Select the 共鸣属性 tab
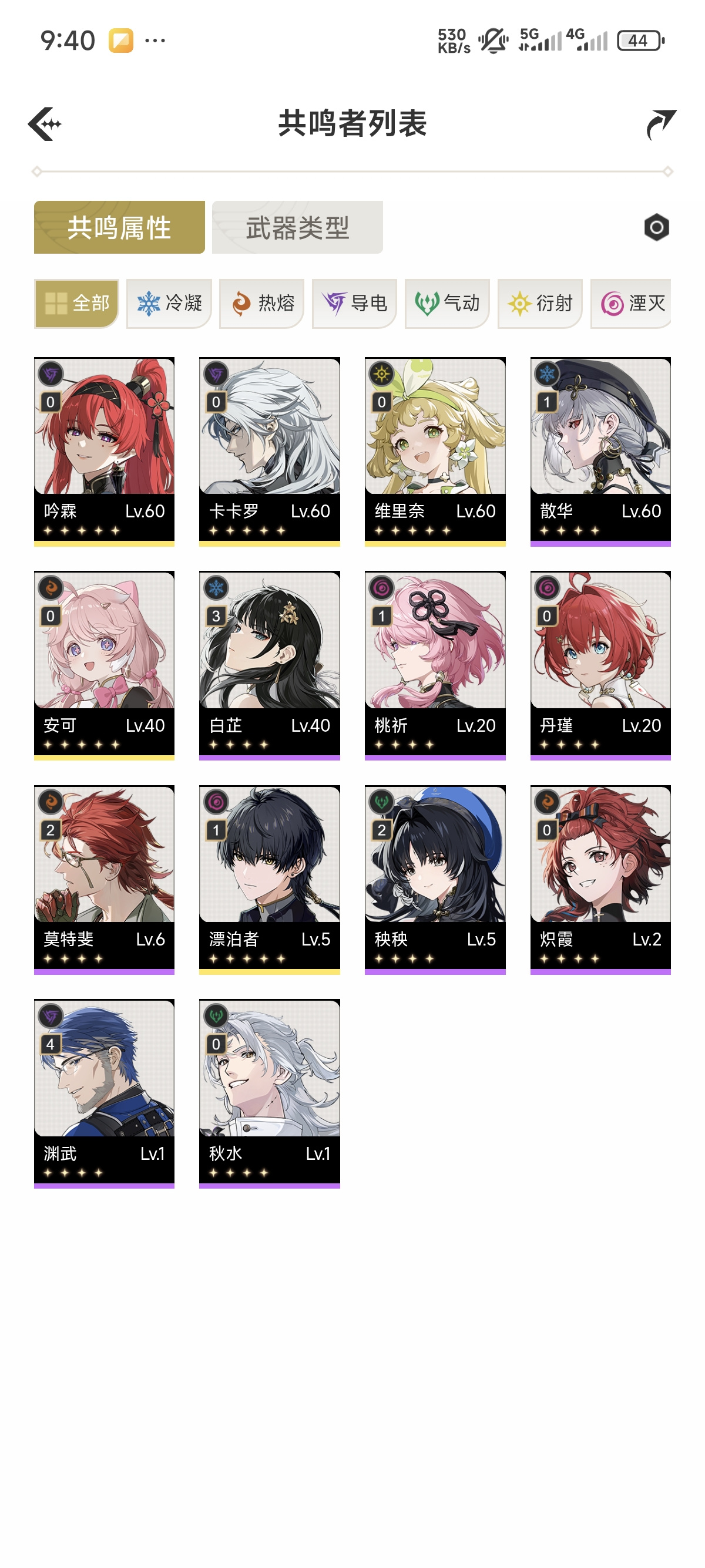The width and height of the screenshot is (705, 1568). coord(119,227)
